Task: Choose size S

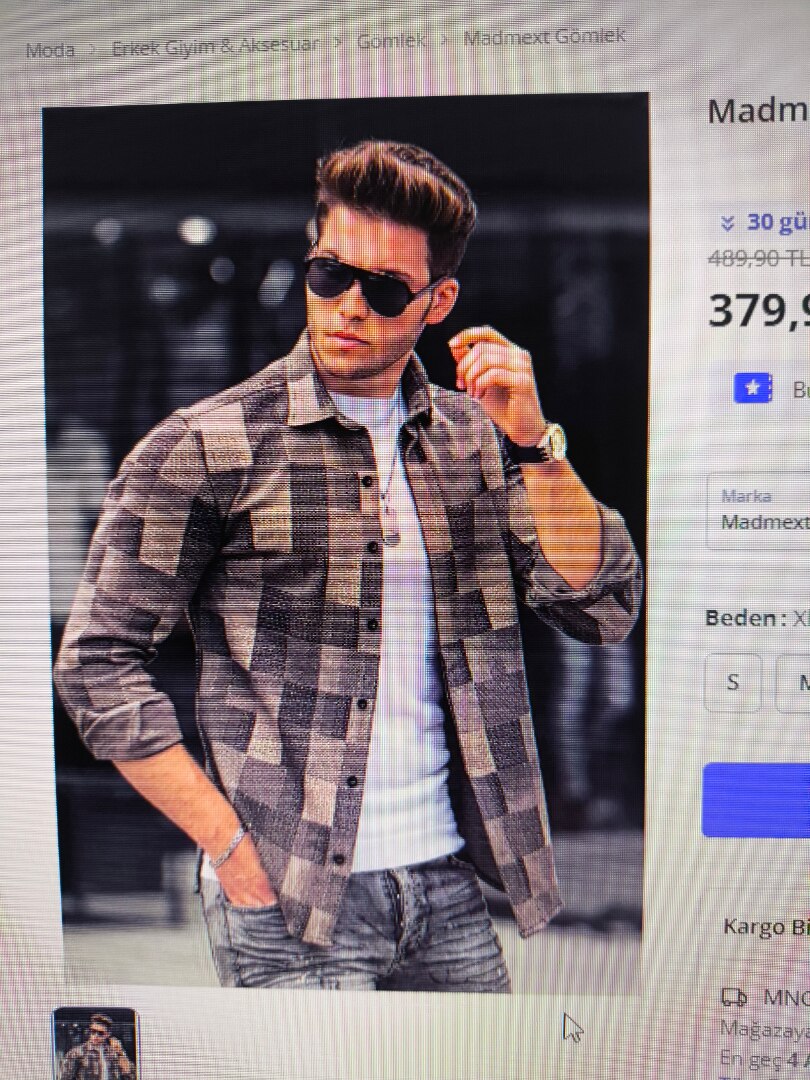Action: [x=733, y=682]
